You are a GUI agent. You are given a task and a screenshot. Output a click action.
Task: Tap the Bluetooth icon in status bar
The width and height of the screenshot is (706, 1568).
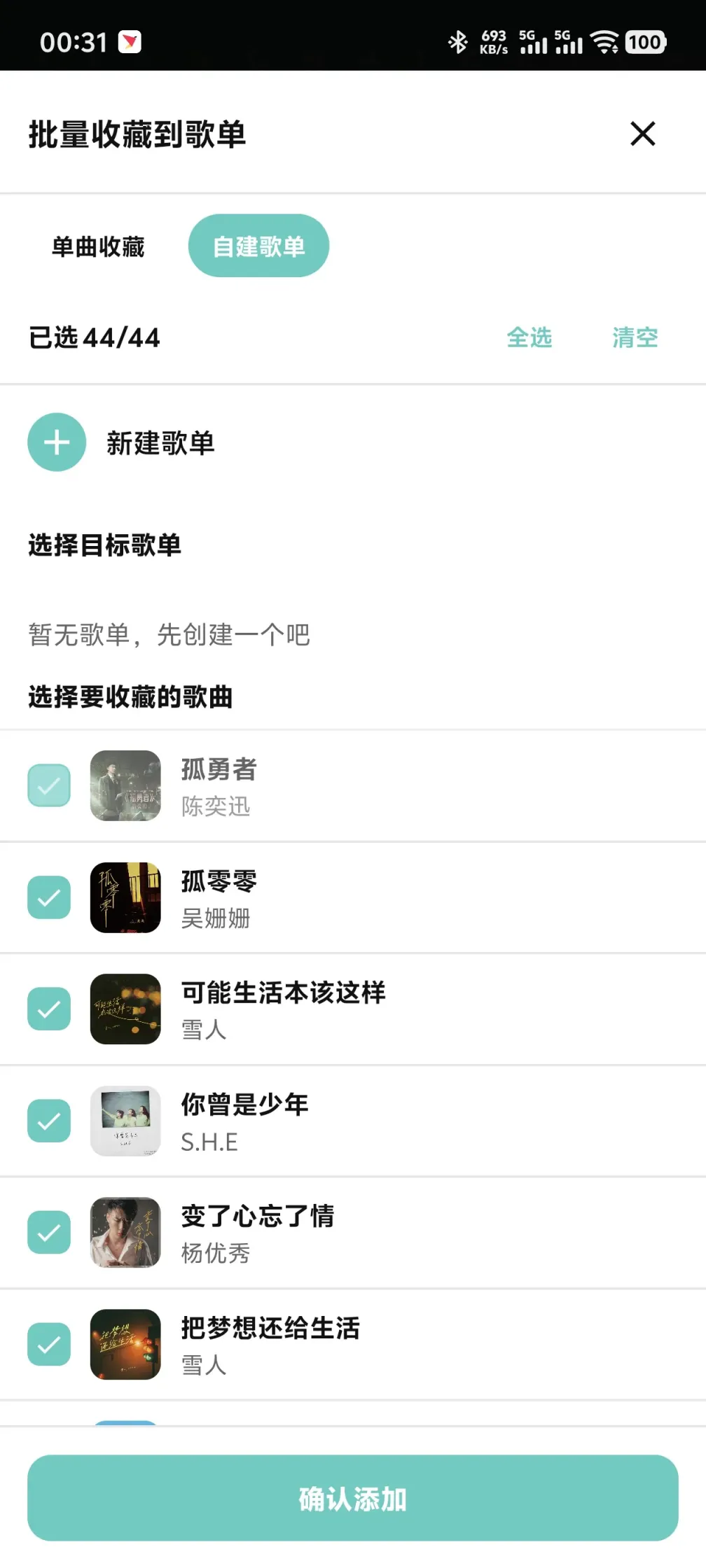click(459, 42)
